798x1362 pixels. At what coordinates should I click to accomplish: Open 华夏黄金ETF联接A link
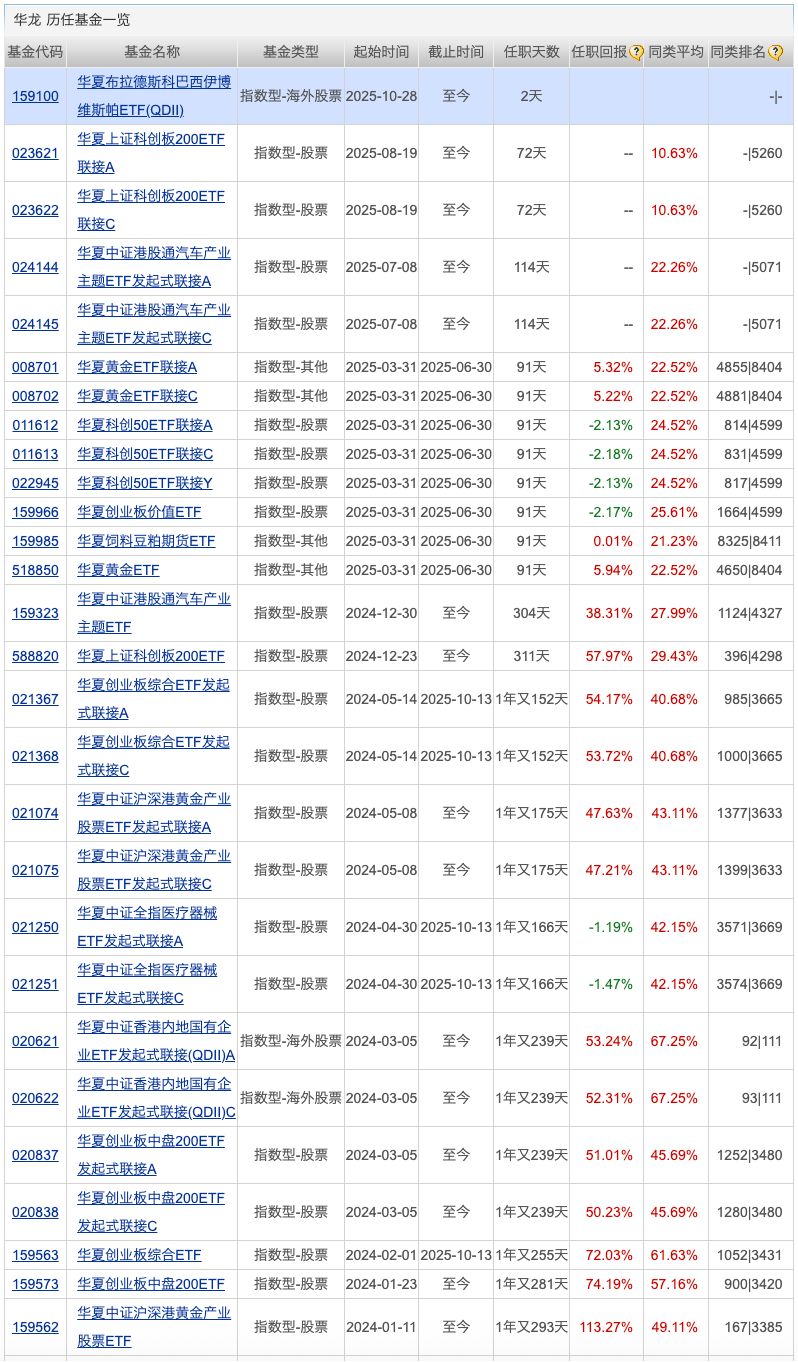click(x=137, y=367)
